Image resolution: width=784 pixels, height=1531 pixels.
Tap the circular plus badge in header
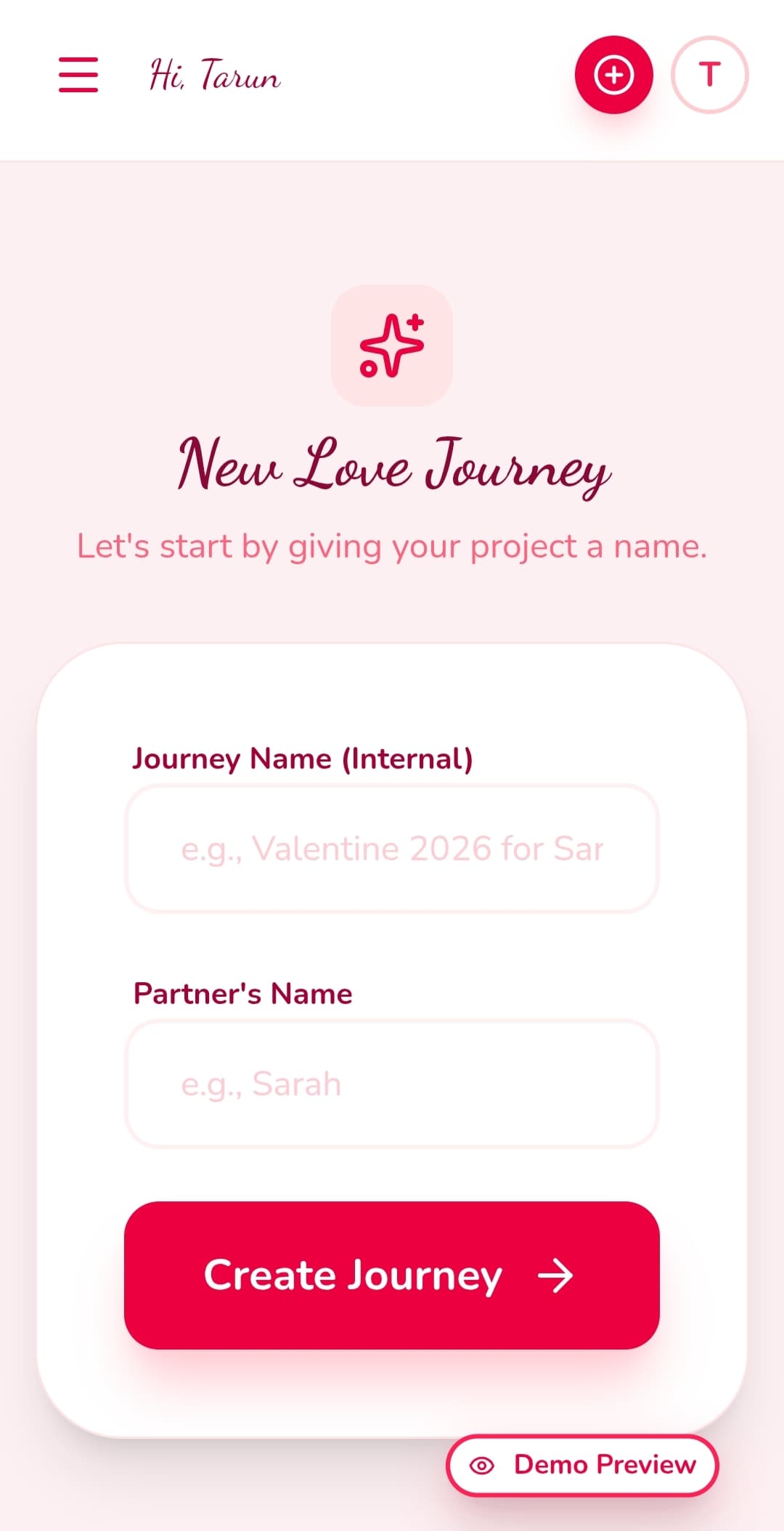pyautogui.click(x=614, y=75)
